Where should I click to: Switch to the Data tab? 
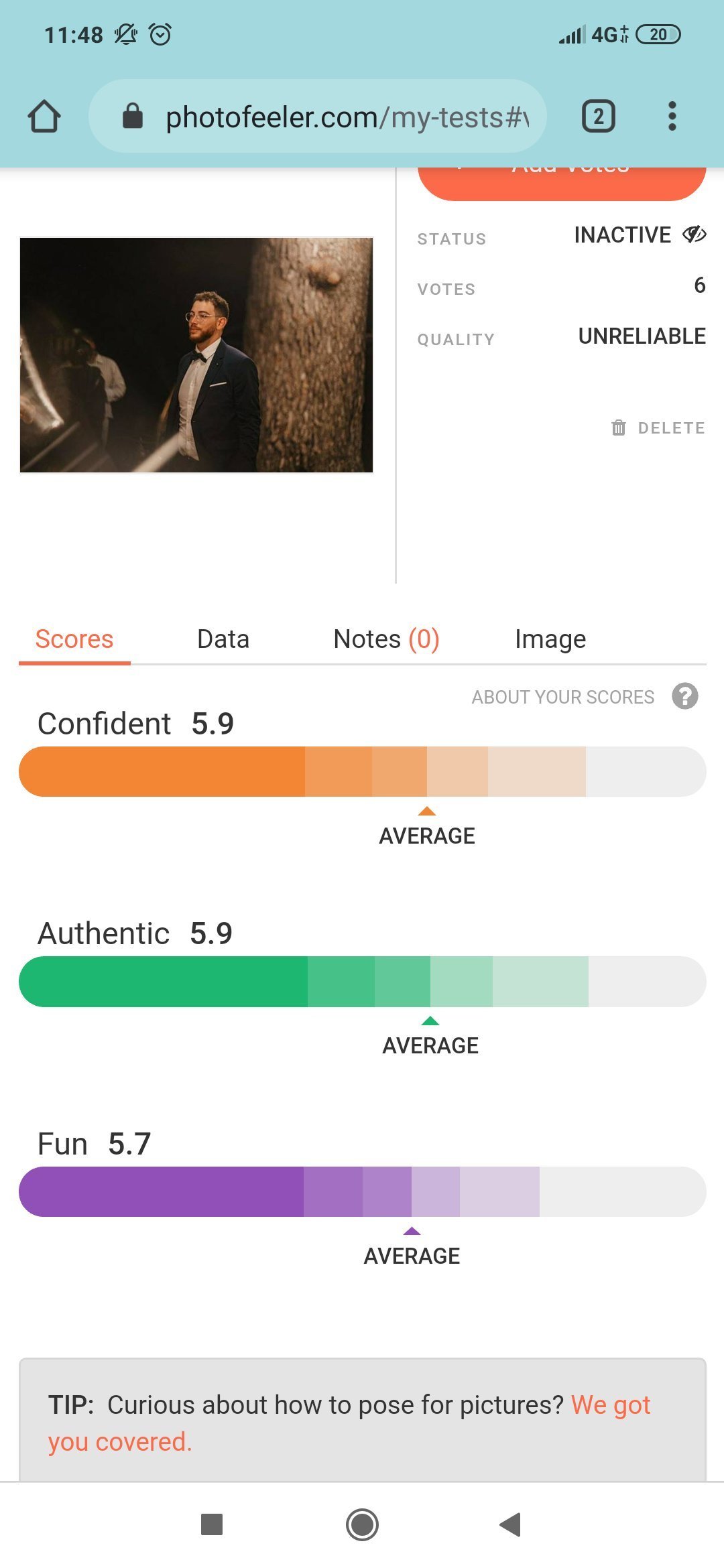[x=223, y=639]
